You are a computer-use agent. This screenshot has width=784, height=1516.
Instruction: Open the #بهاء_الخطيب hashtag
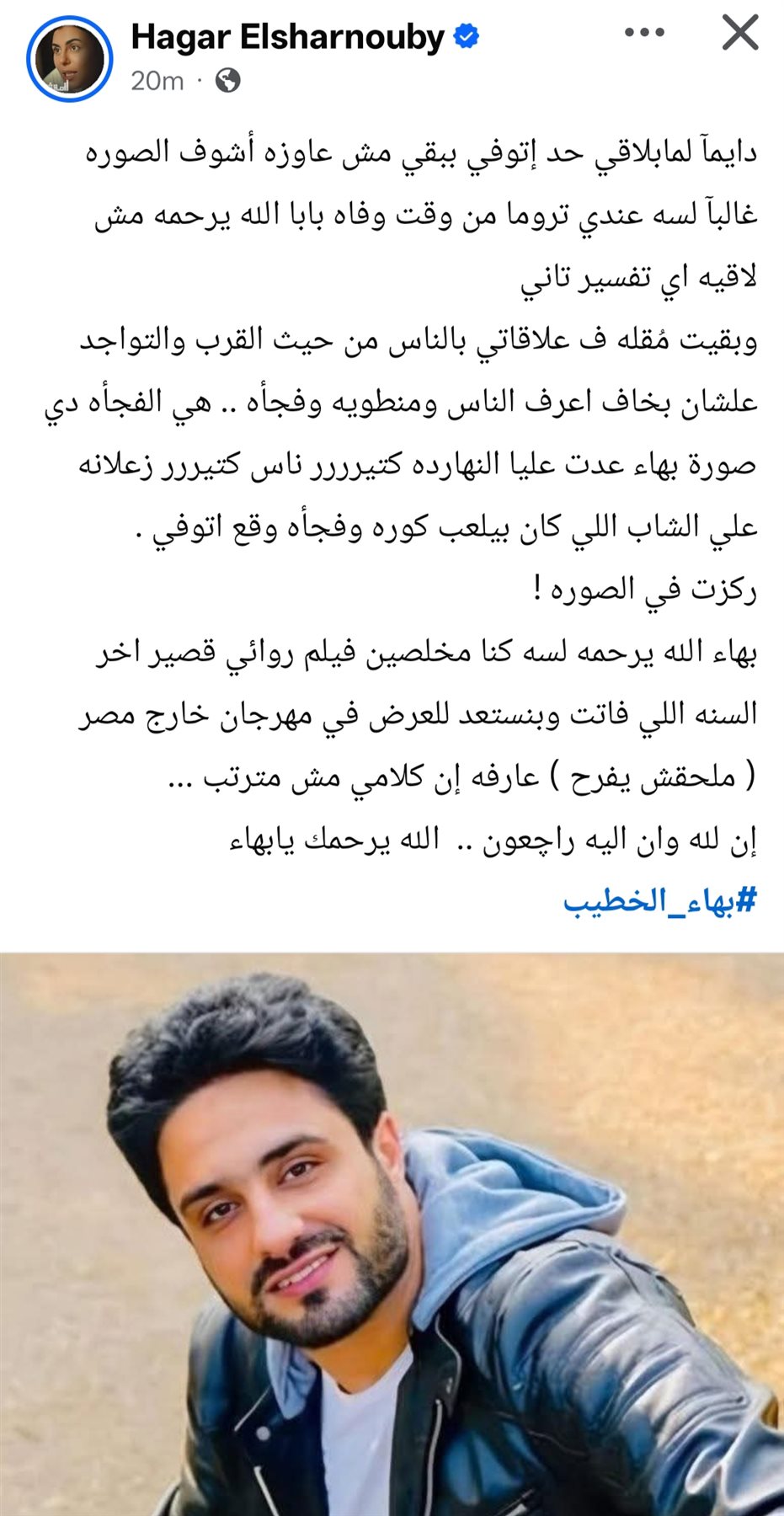(x=659, y=900)
